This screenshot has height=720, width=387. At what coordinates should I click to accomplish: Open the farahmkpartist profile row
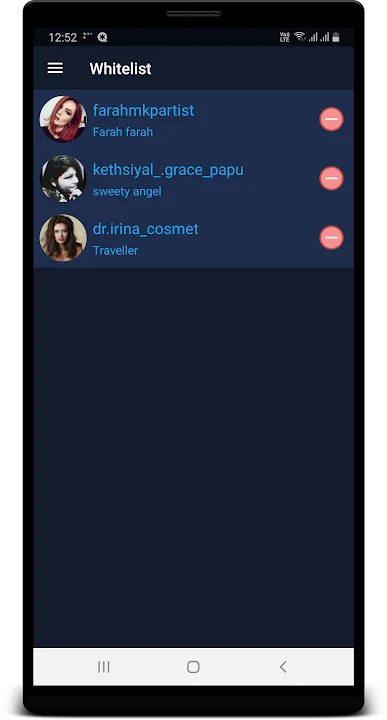pos(193,119)
